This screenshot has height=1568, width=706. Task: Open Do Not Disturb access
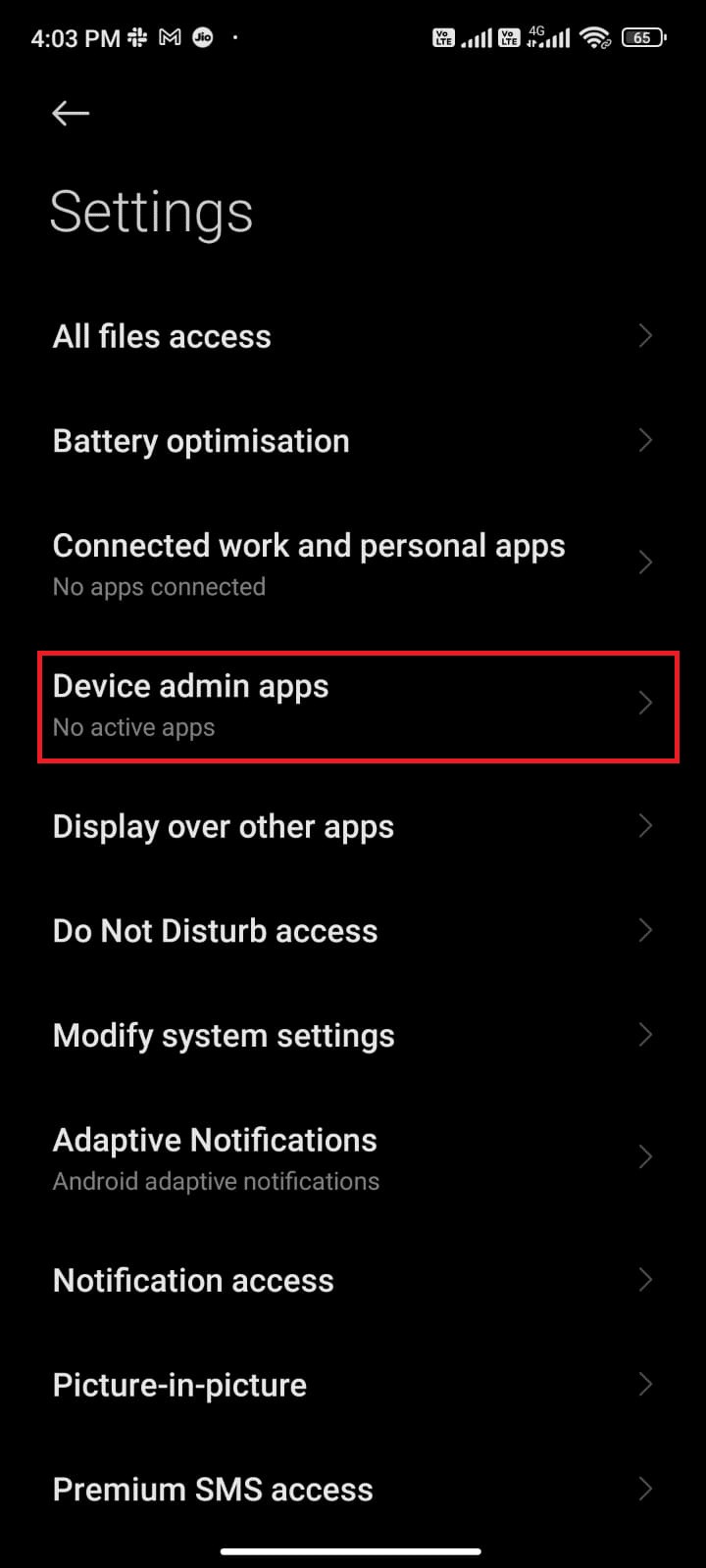353,931
